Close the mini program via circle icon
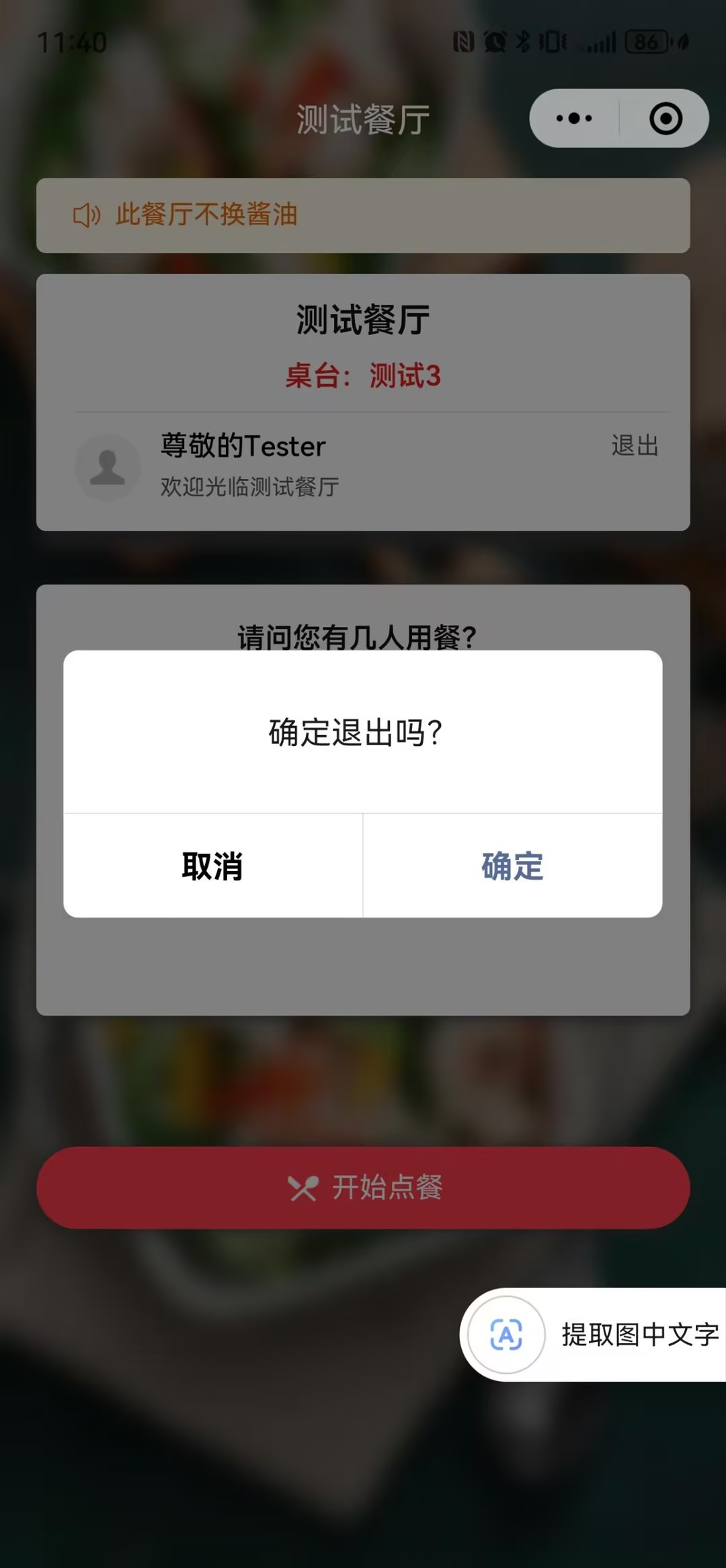Image resolution: width=726 pixels, height=1568 pixels. click(x=665, y=118)
